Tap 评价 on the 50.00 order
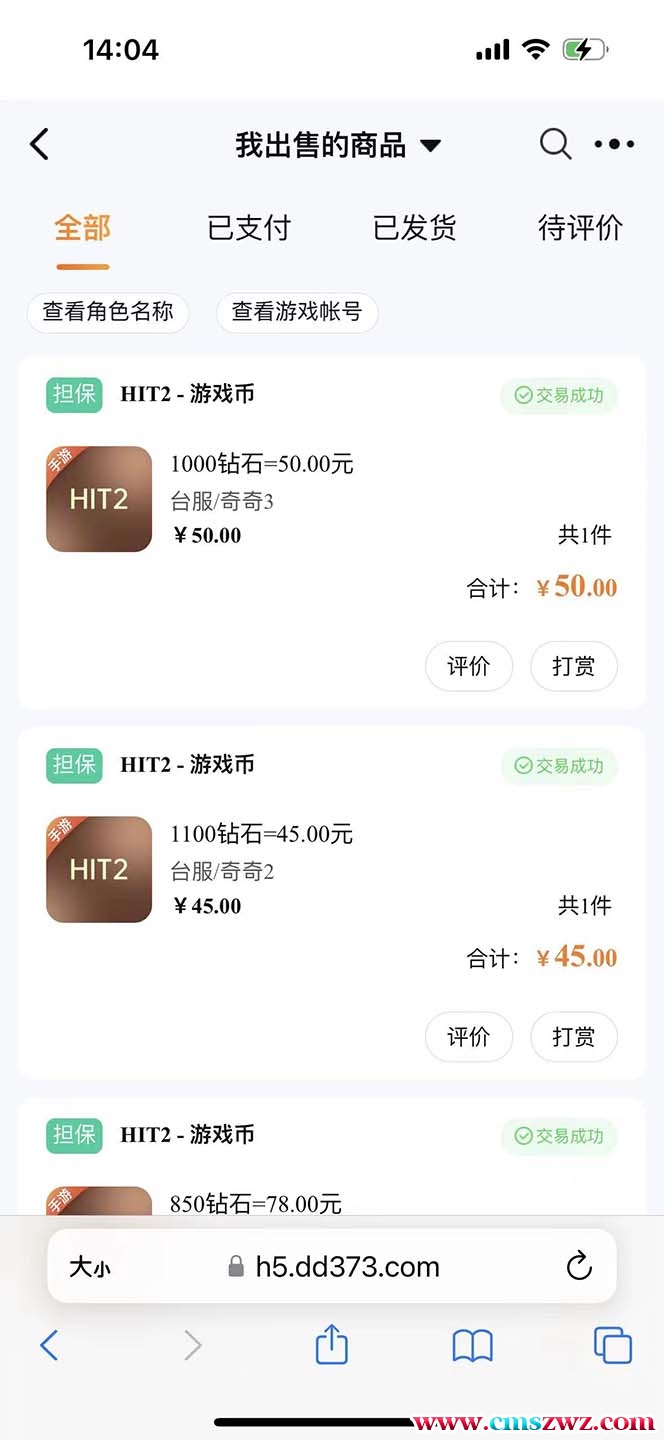The width and height of the screenshot is (664, 1440). pos(469,666)
